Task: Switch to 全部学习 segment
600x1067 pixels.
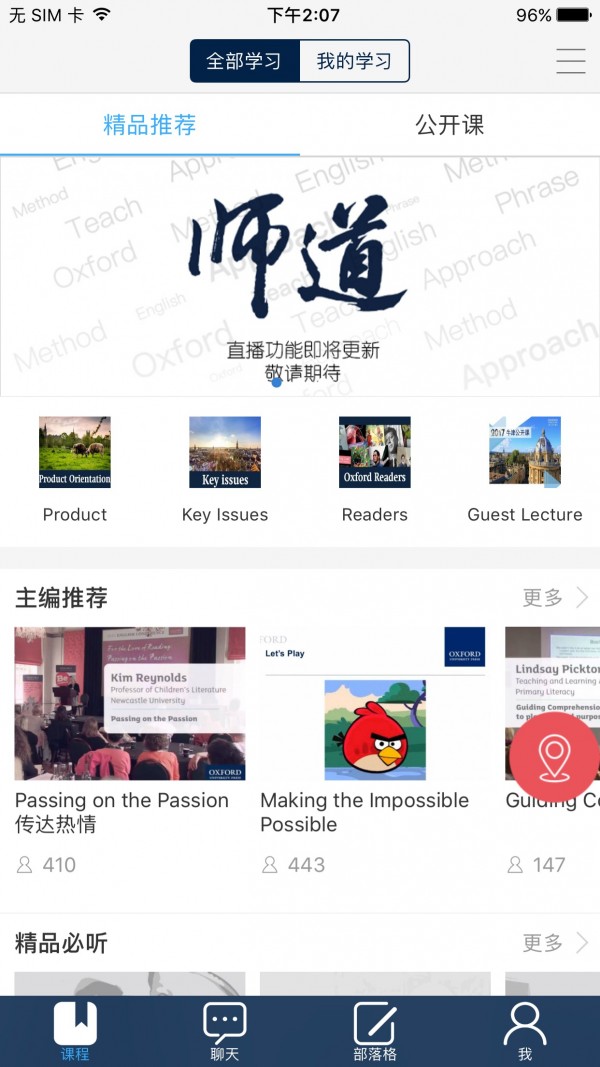Action: coord(245,61)
